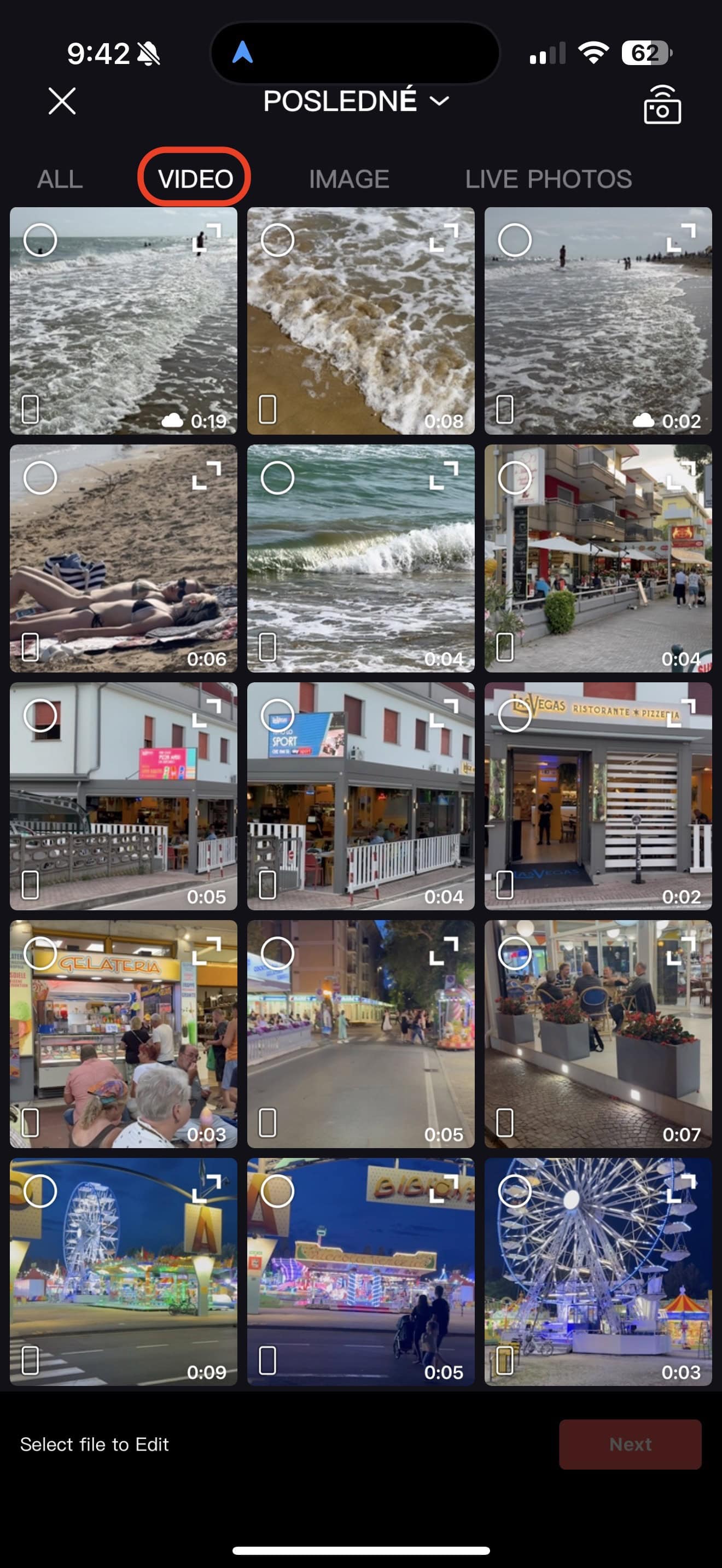The image size is (722, 1568).
Task: Open the 0:06 sunbathers video thumbnail
Action: pyautogui.click(x=124, y=558)
